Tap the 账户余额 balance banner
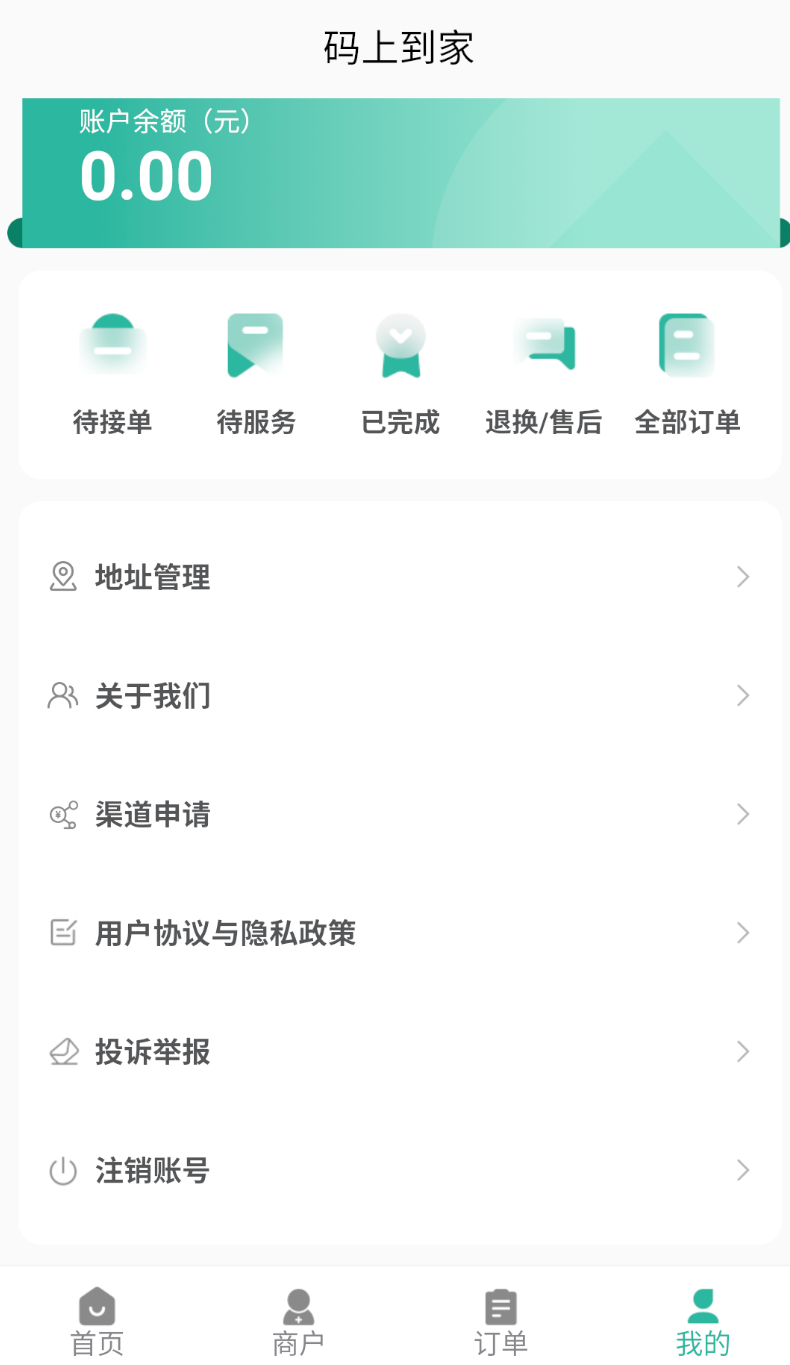Viewport: 790px width, 1365px height. [395, 170]
